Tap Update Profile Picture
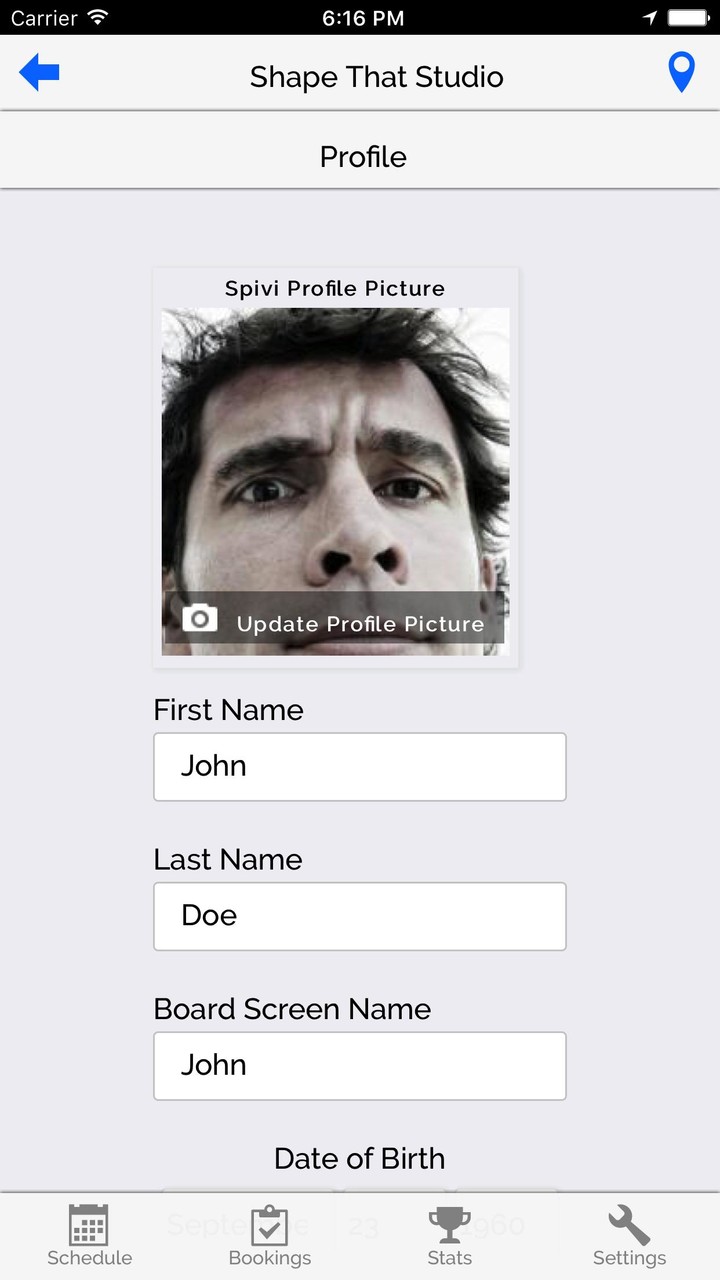The image size is (720, 1280). [360, 623]
